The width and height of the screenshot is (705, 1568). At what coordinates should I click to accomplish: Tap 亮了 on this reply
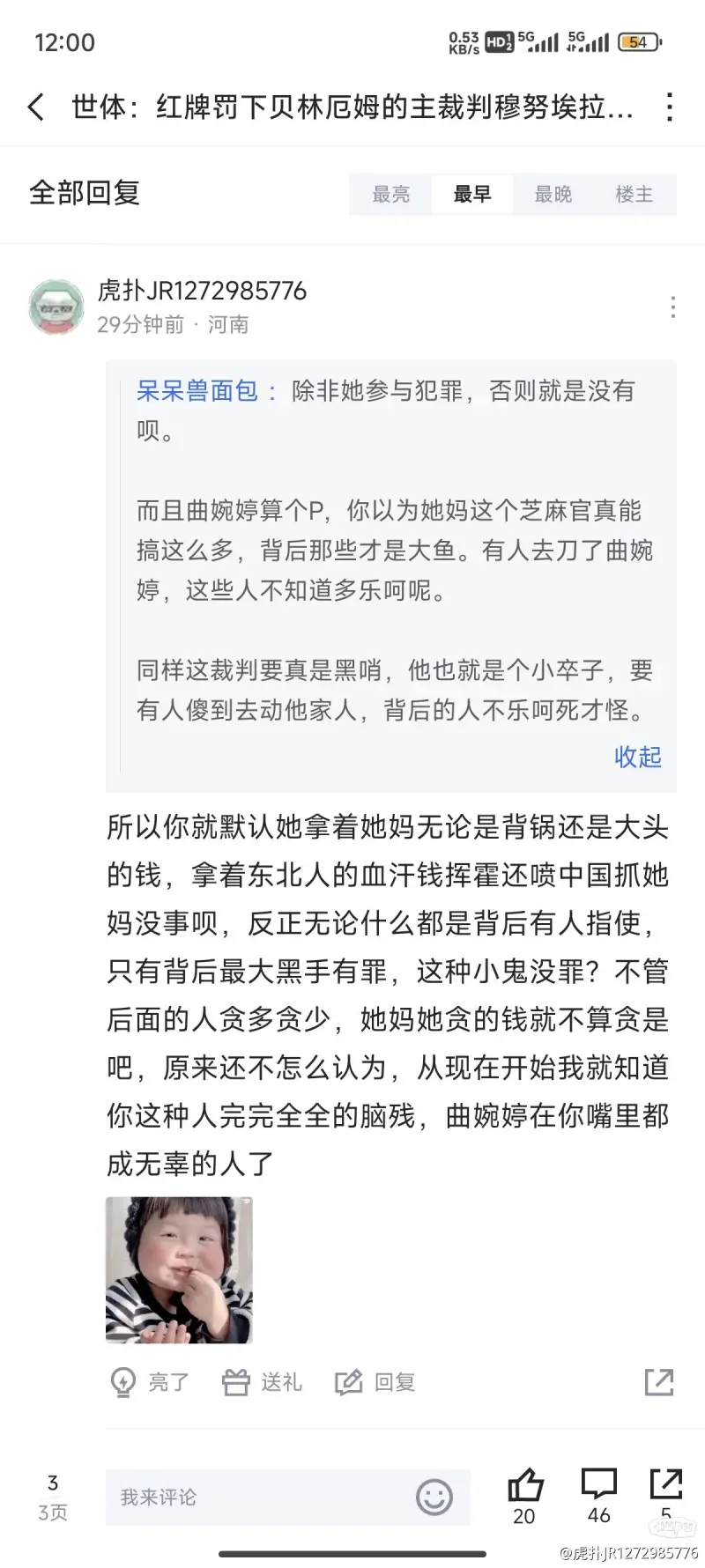(149, 1382)
